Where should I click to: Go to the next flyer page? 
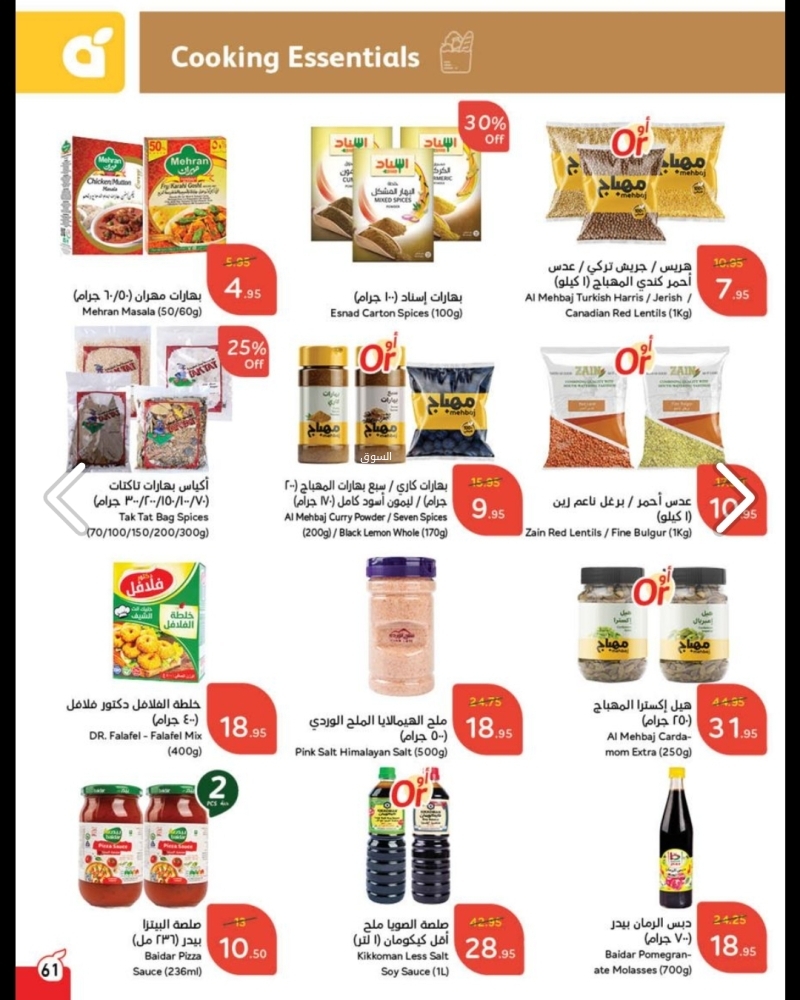[736, 497]
